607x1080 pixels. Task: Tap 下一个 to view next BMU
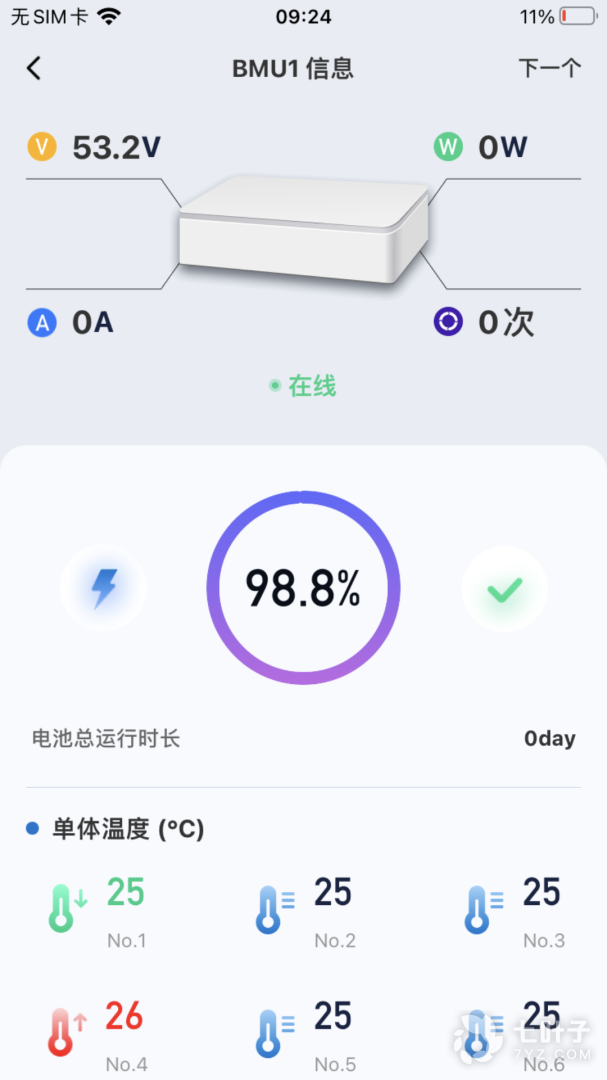pyautogui.click(x=549, y=68)
